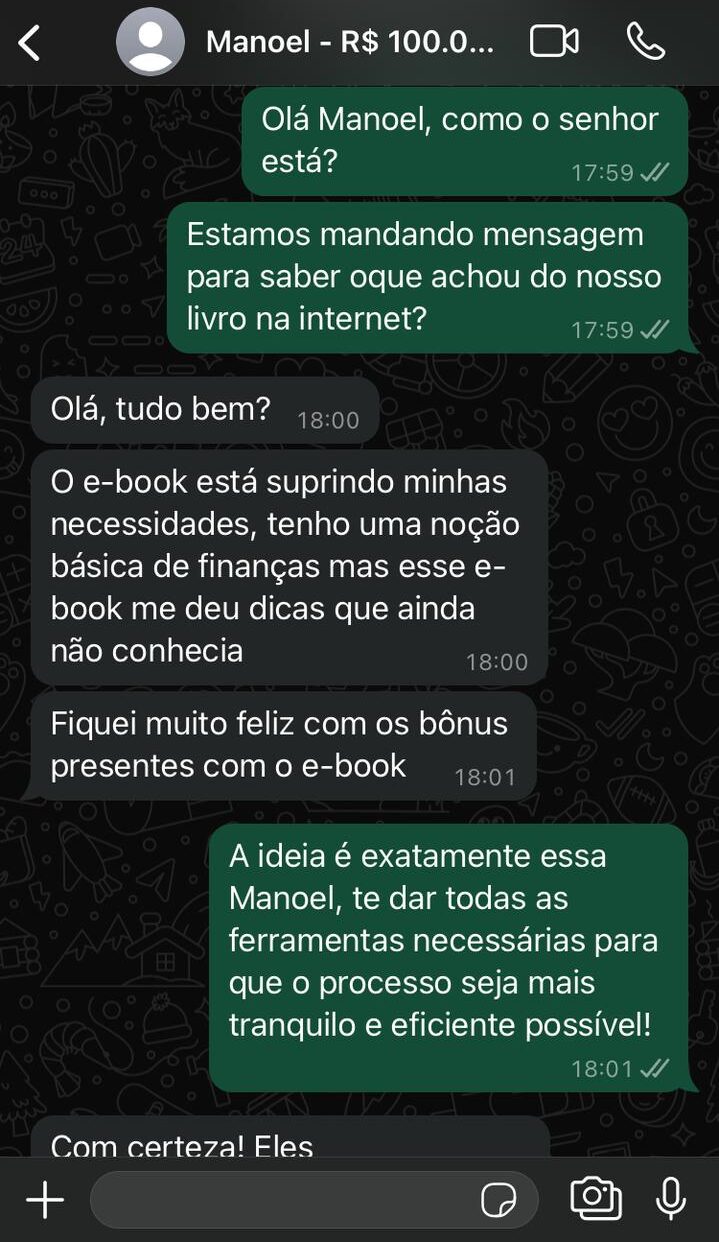The width and height of the screenshot is (719, 1242).
Task: Open the camera to take a photo
Action: [x=595, y=1198]
